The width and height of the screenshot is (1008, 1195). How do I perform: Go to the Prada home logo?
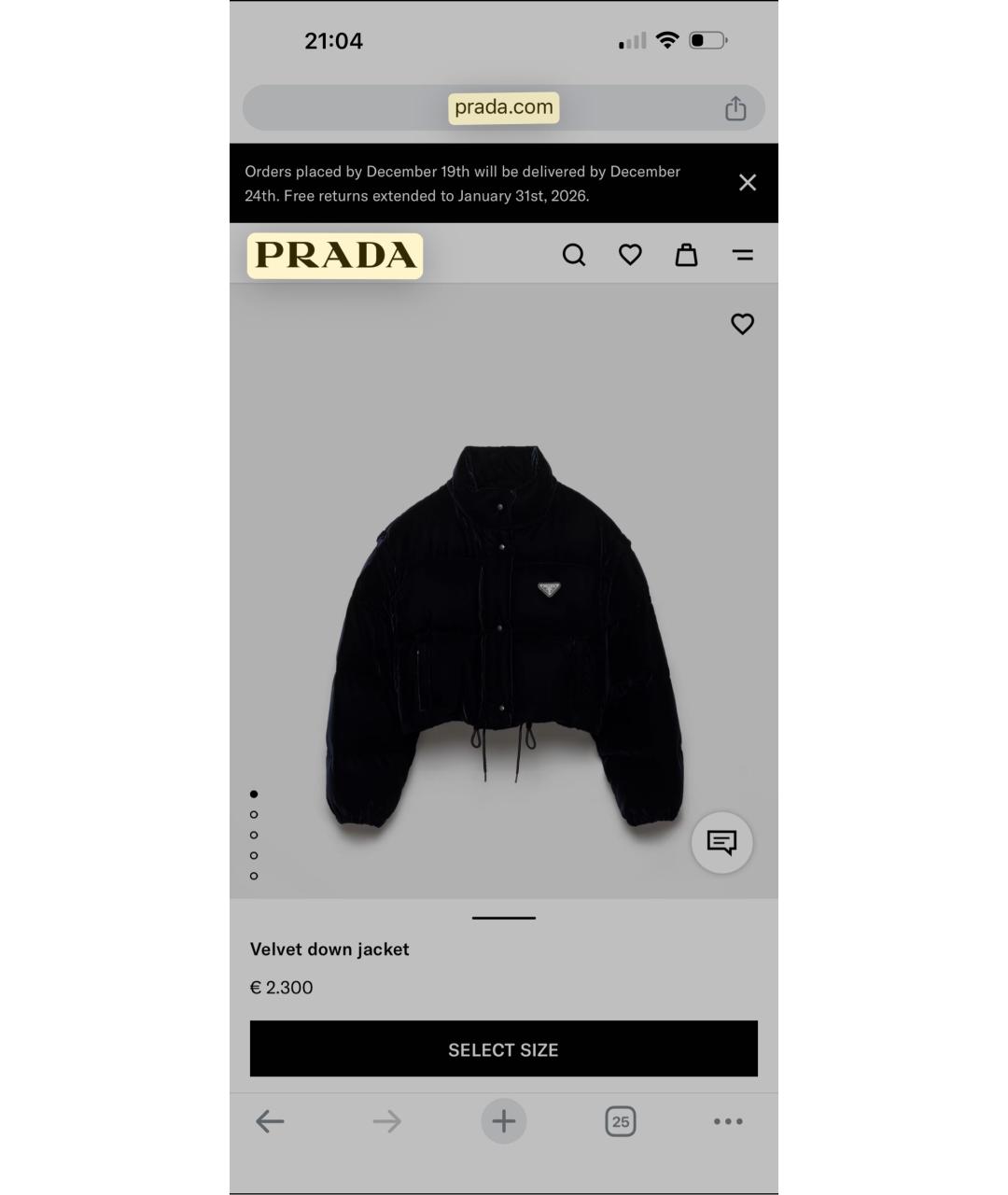335,255
